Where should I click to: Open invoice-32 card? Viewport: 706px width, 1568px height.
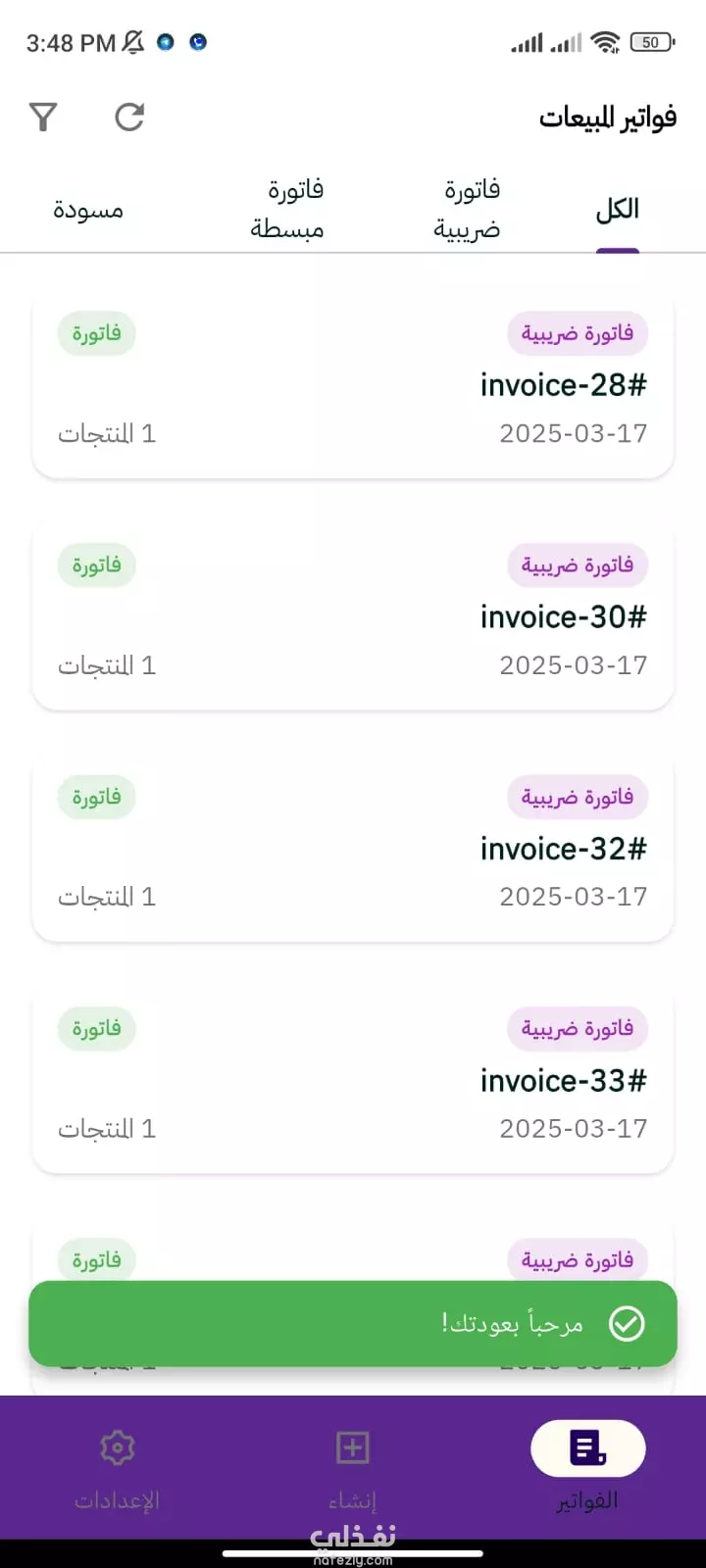[x=353, y=848]
